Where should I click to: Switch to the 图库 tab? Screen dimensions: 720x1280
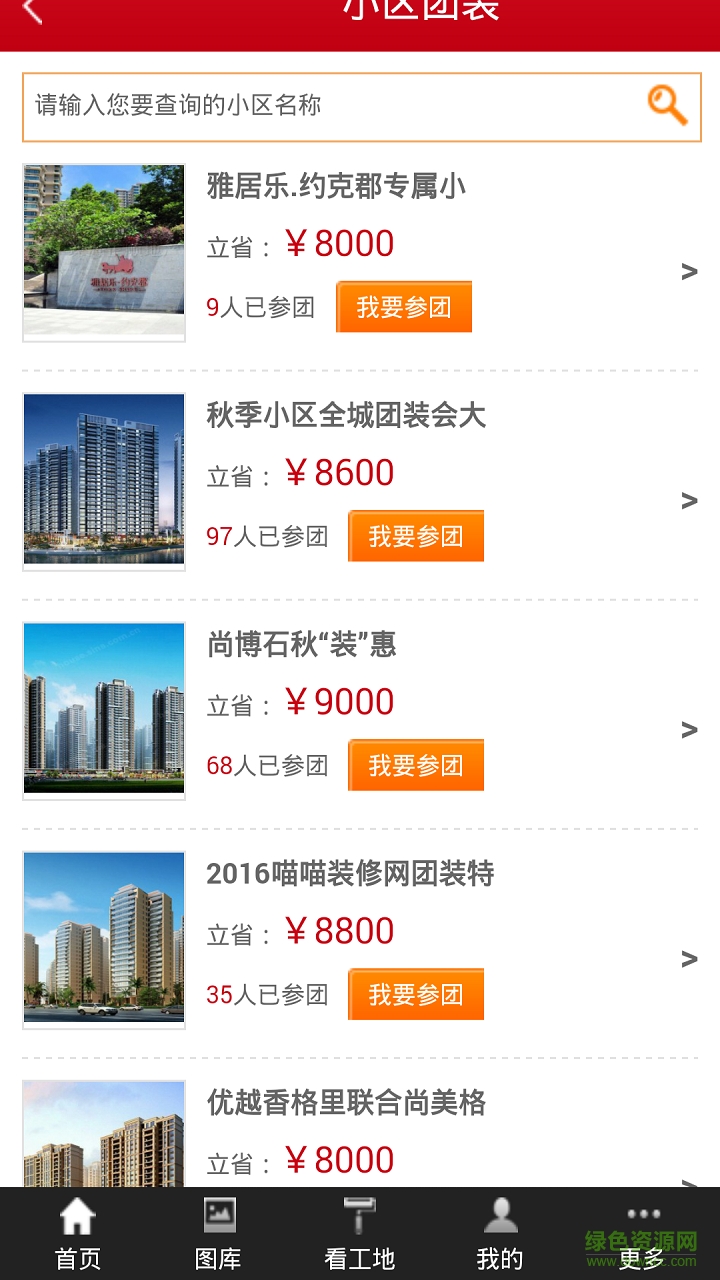(x=218, y=1235)
